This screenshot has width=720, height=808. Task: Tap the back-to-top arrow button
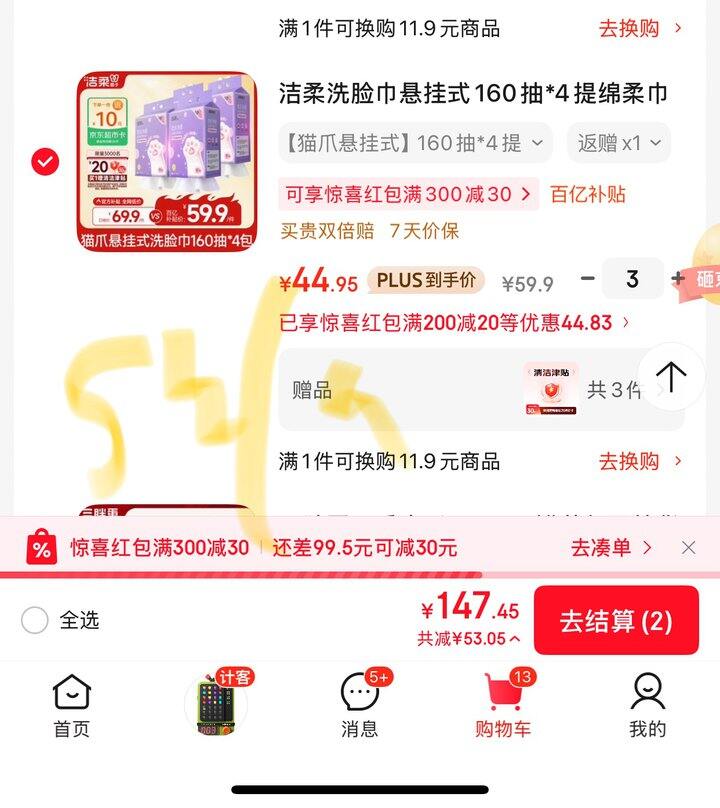click(x=671, y=376)
